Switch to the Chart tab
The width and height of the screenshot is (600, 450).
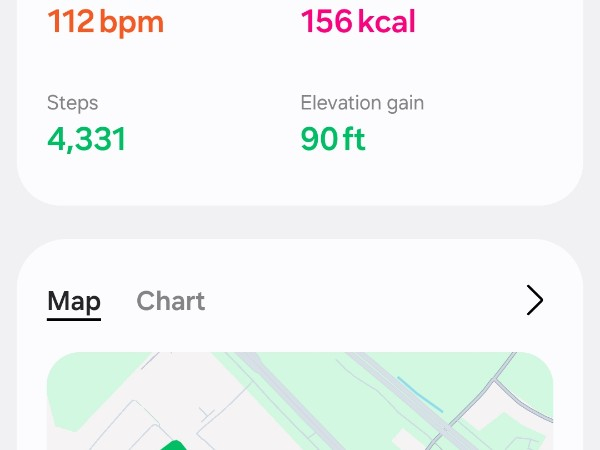pos(170,301)
